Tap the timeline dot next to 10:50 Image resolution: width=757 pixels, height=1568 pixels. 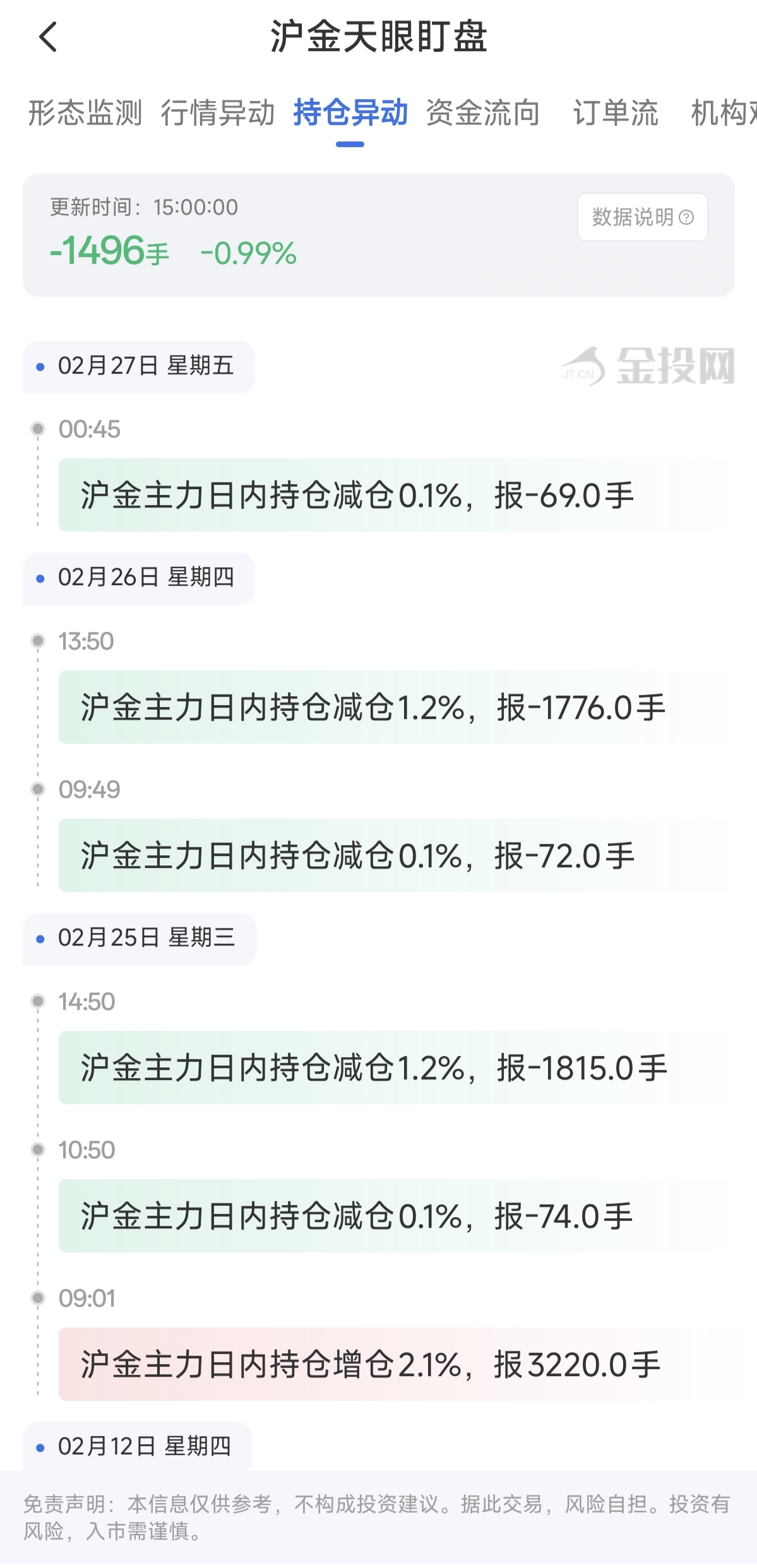(x=39, y=1150)
